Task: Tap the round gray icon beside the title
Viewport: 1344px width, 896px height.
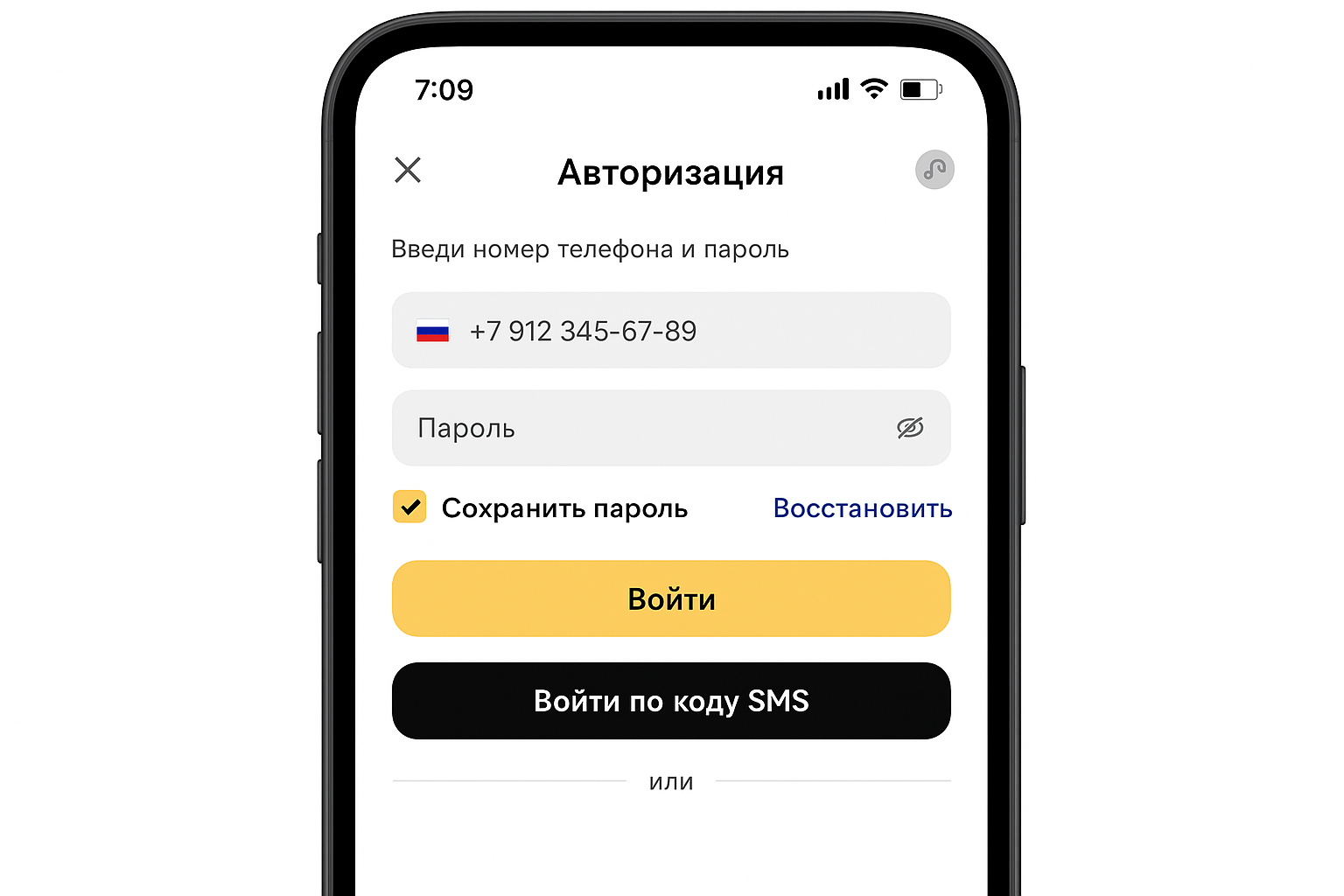Action: (934, 170)
